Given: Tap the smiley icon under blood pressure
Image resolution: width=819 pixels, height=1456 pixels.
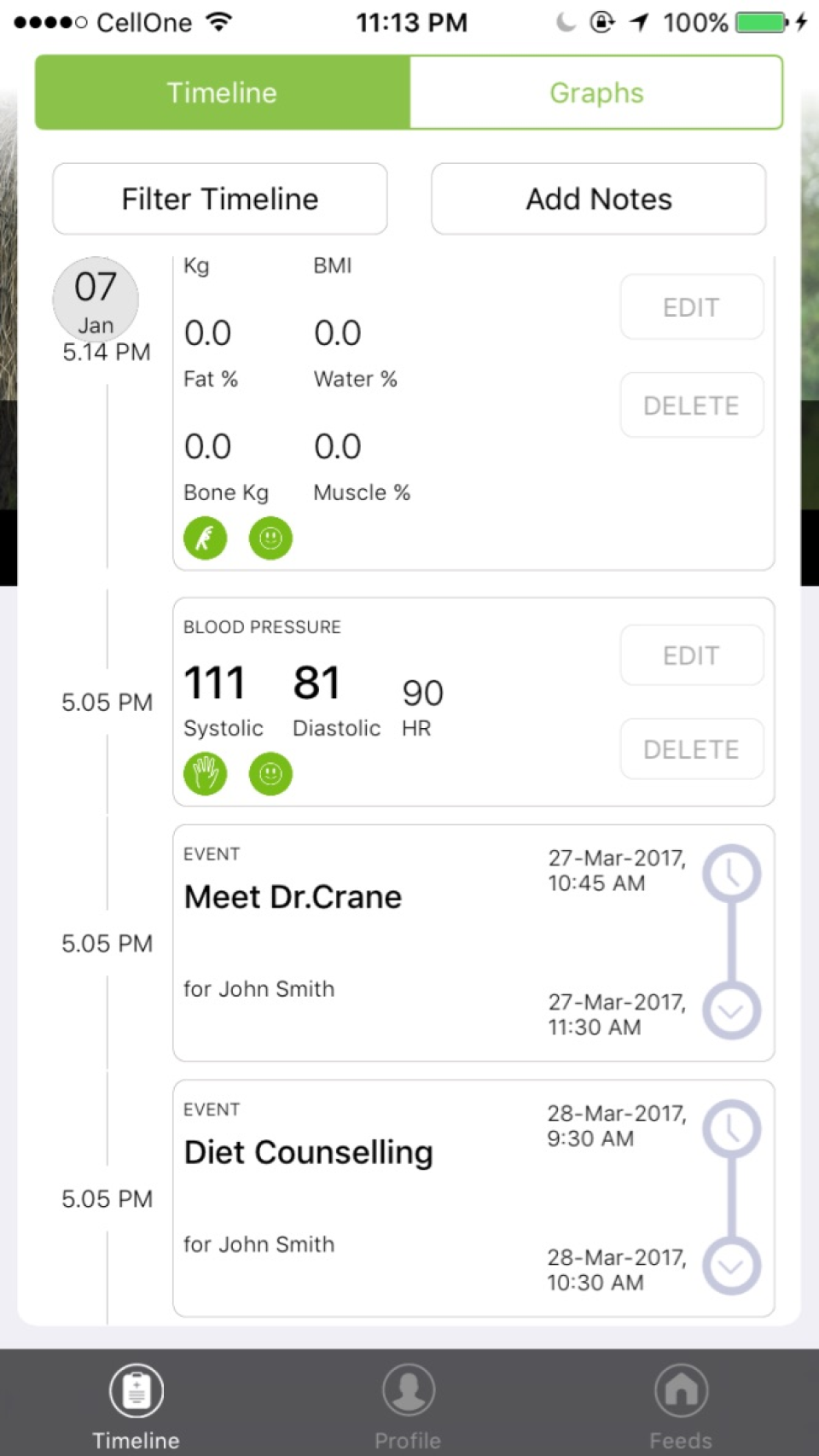Looking at the screenshot, I should [x=270, y=774].
